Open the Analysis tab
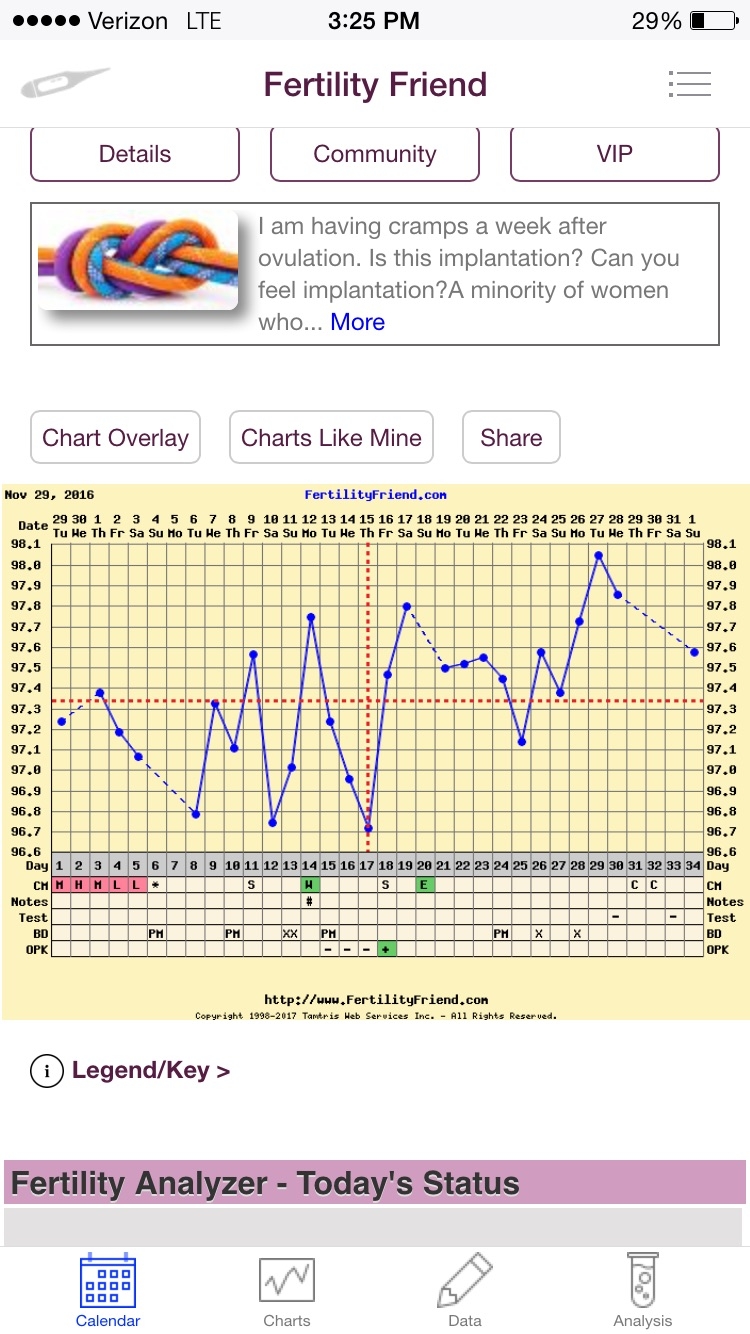 click(x=643, y=1291)
